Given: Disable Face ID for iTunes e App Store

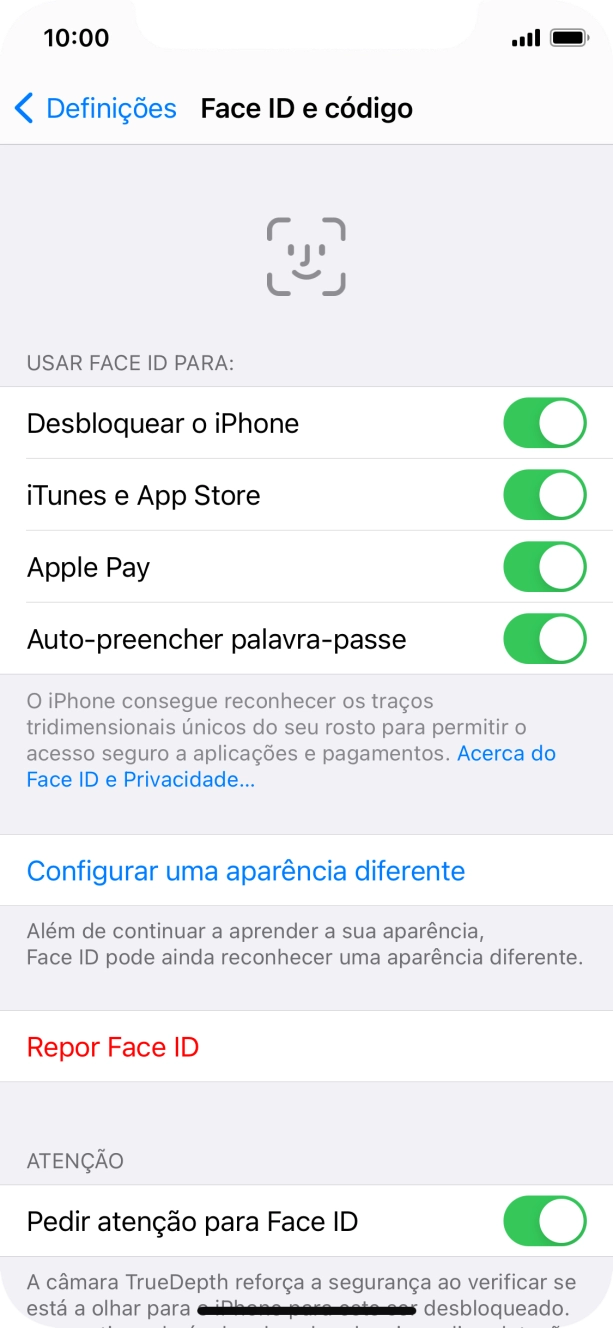Looking at the screenshot, I should click(x=544, y=495).
